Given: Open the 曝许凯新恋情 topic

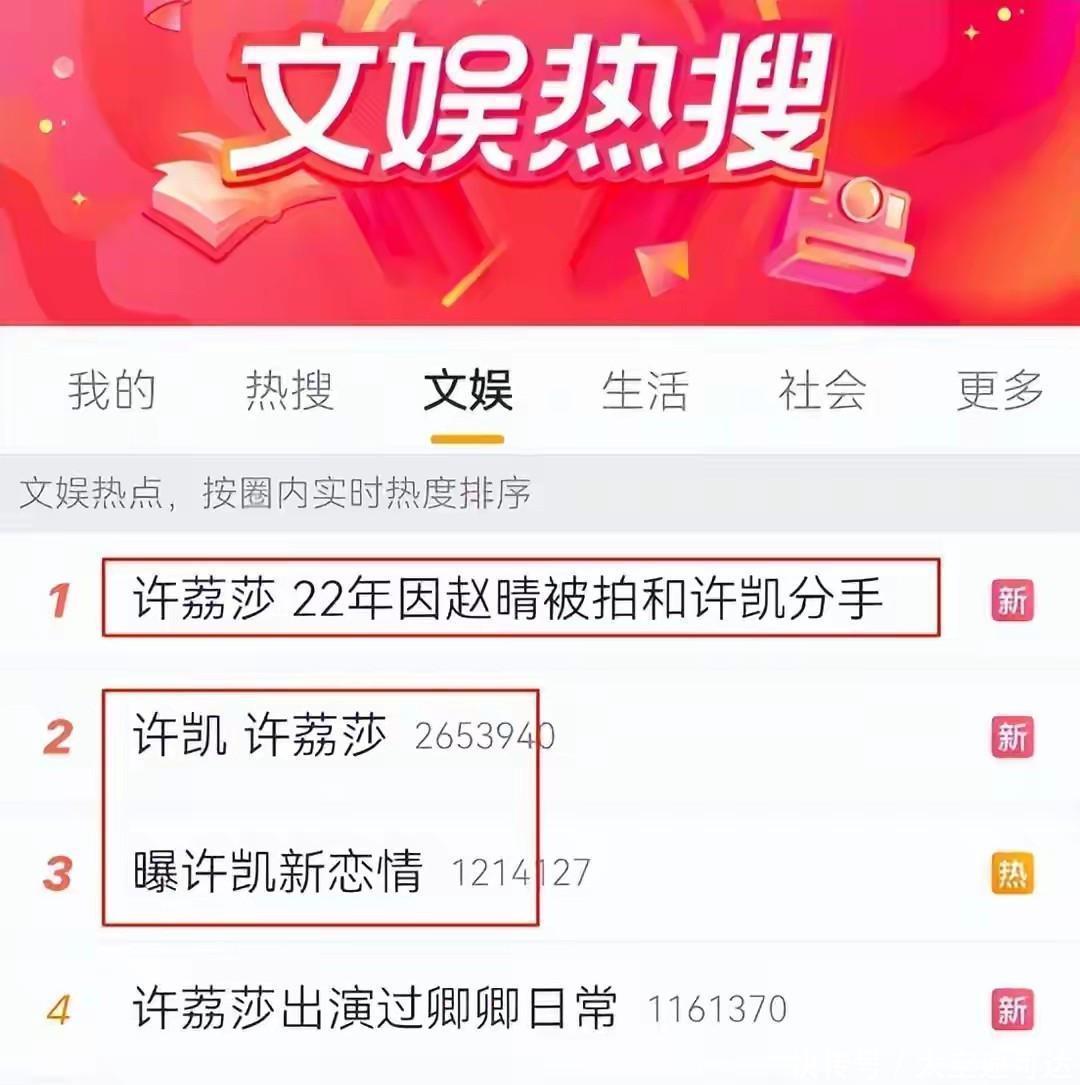Looking at the screenshot, I should [x=278, y=872].
